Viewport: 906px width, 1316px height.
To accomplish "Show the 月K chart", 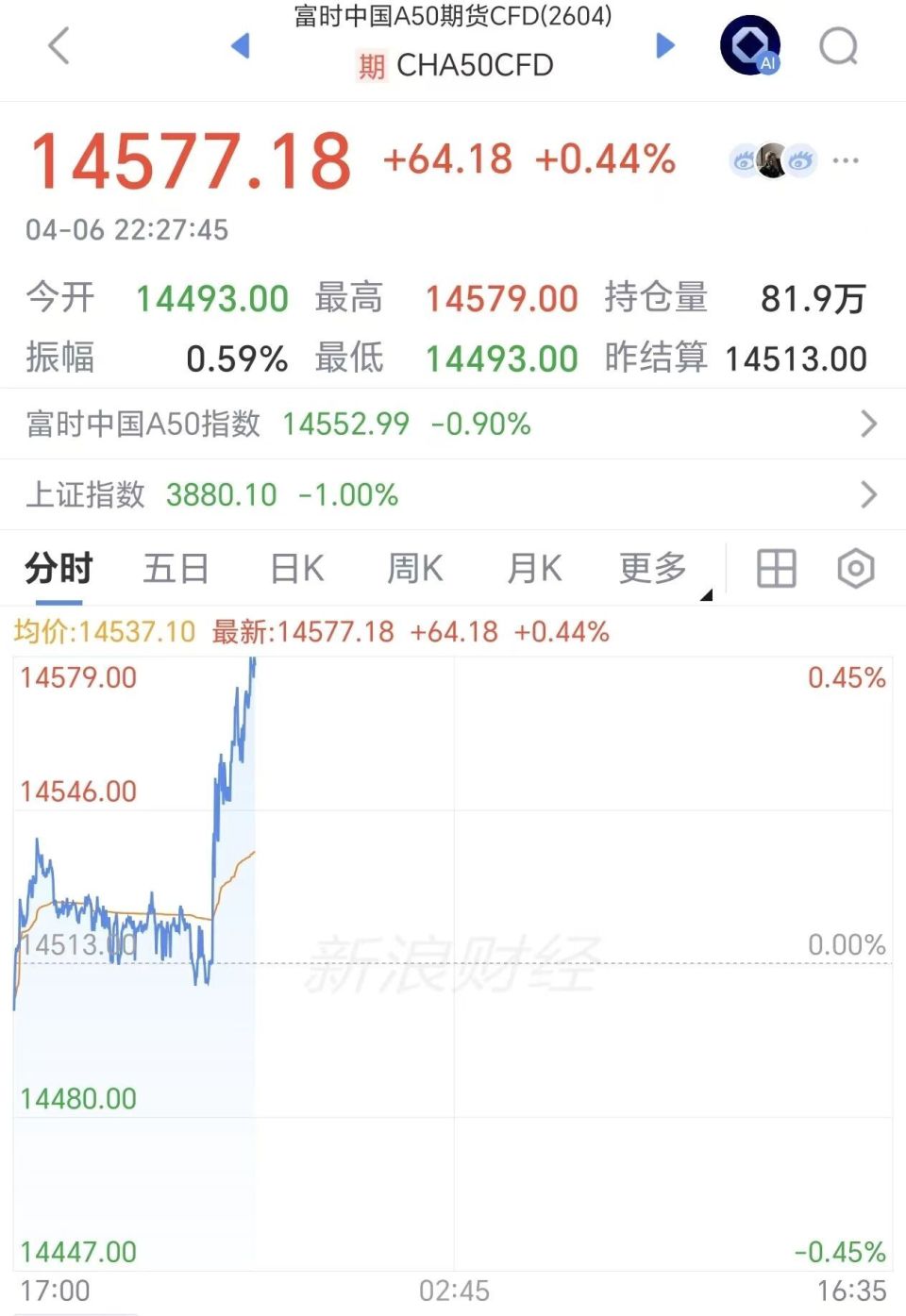I will [534, 569].
